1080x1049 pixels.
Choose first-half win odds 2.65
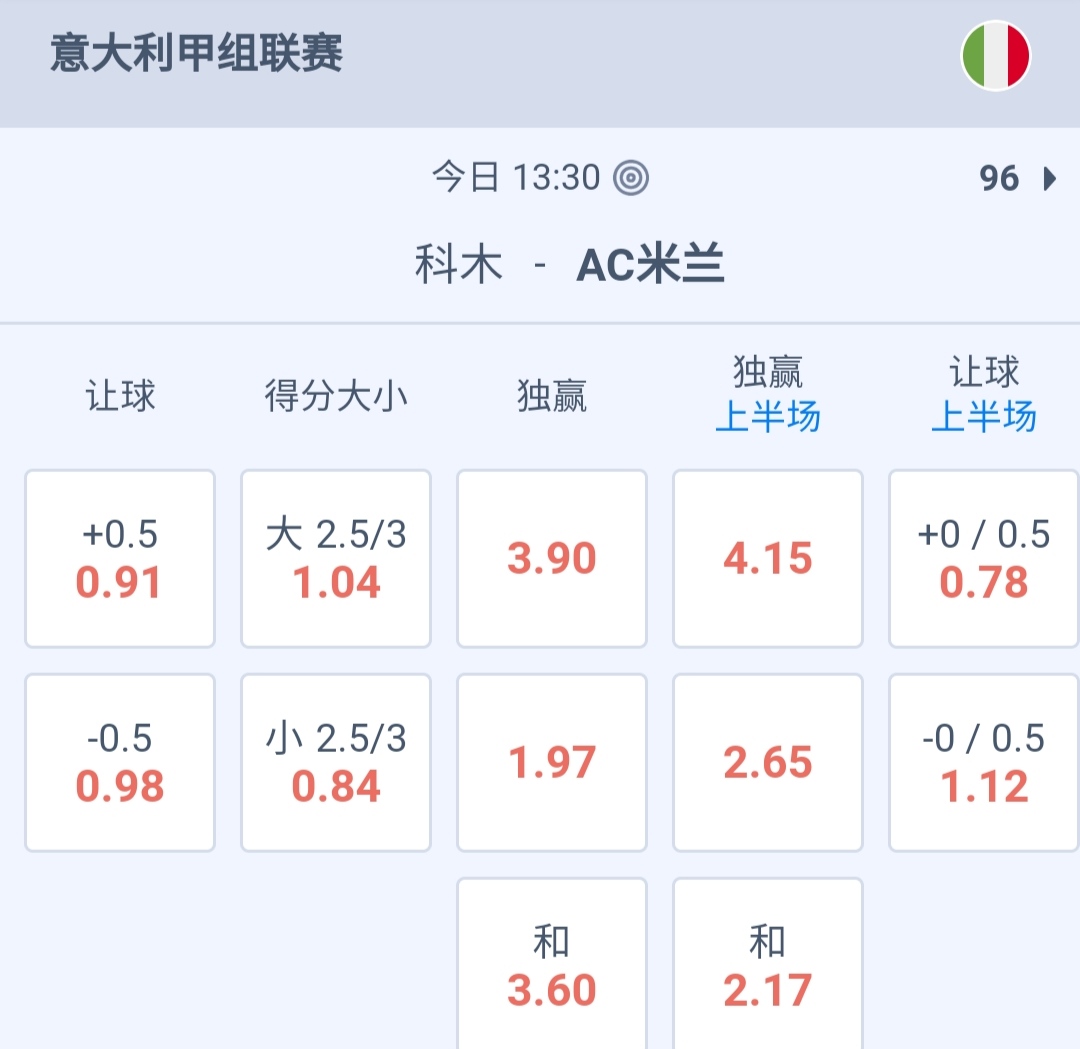tap(768, 763)
